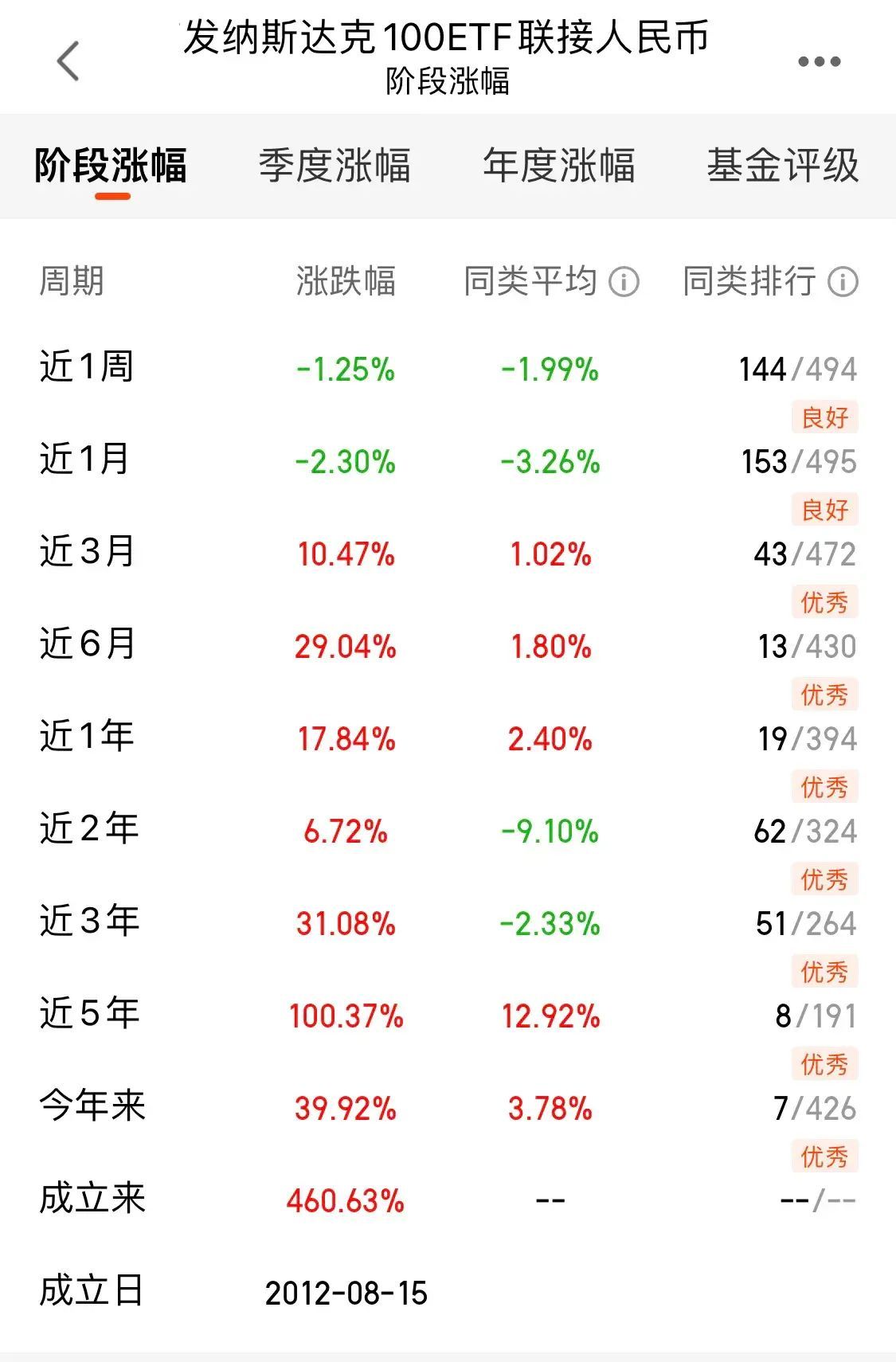Switch to the 季度涨幅 tab

click(335, 166)
